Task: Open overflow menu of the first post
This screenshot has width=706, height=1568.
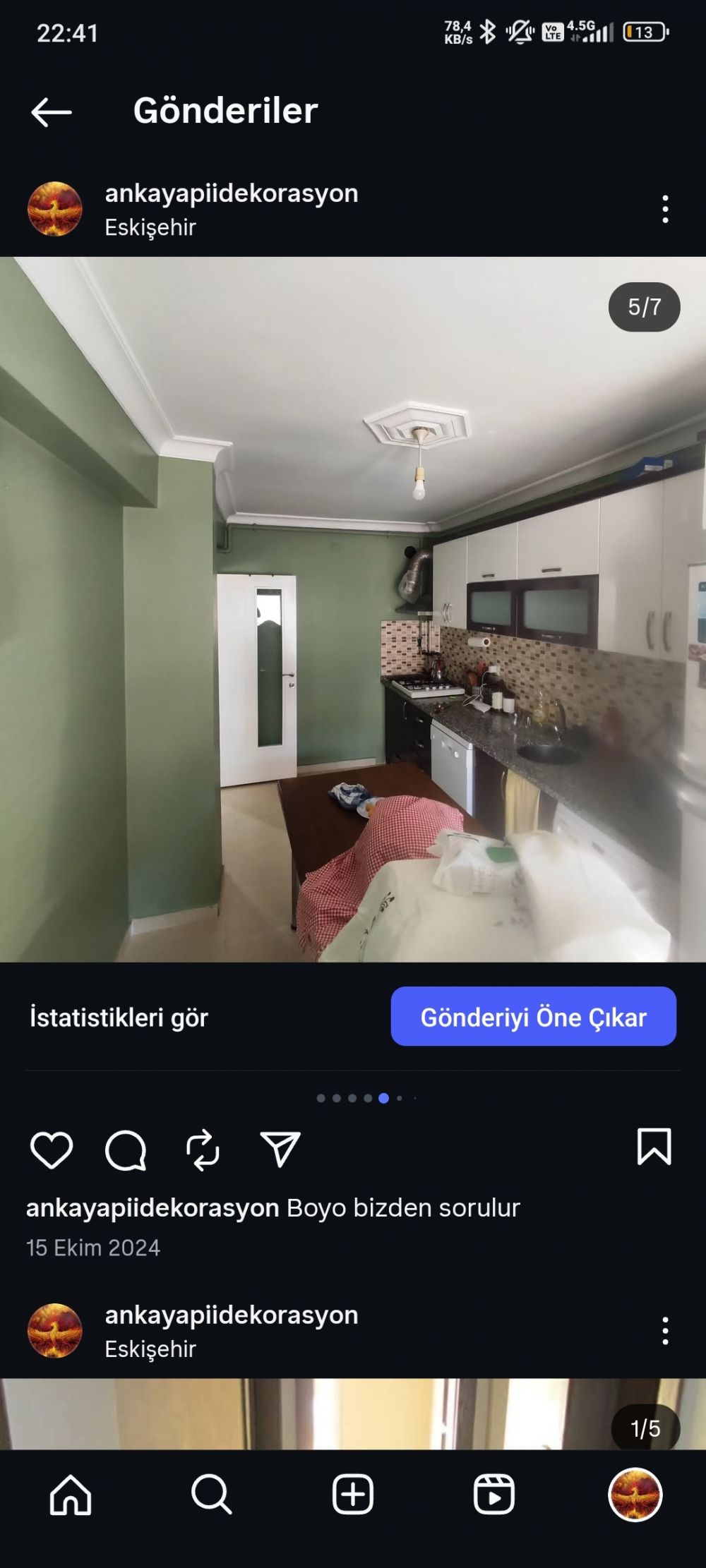Action: 665,210
